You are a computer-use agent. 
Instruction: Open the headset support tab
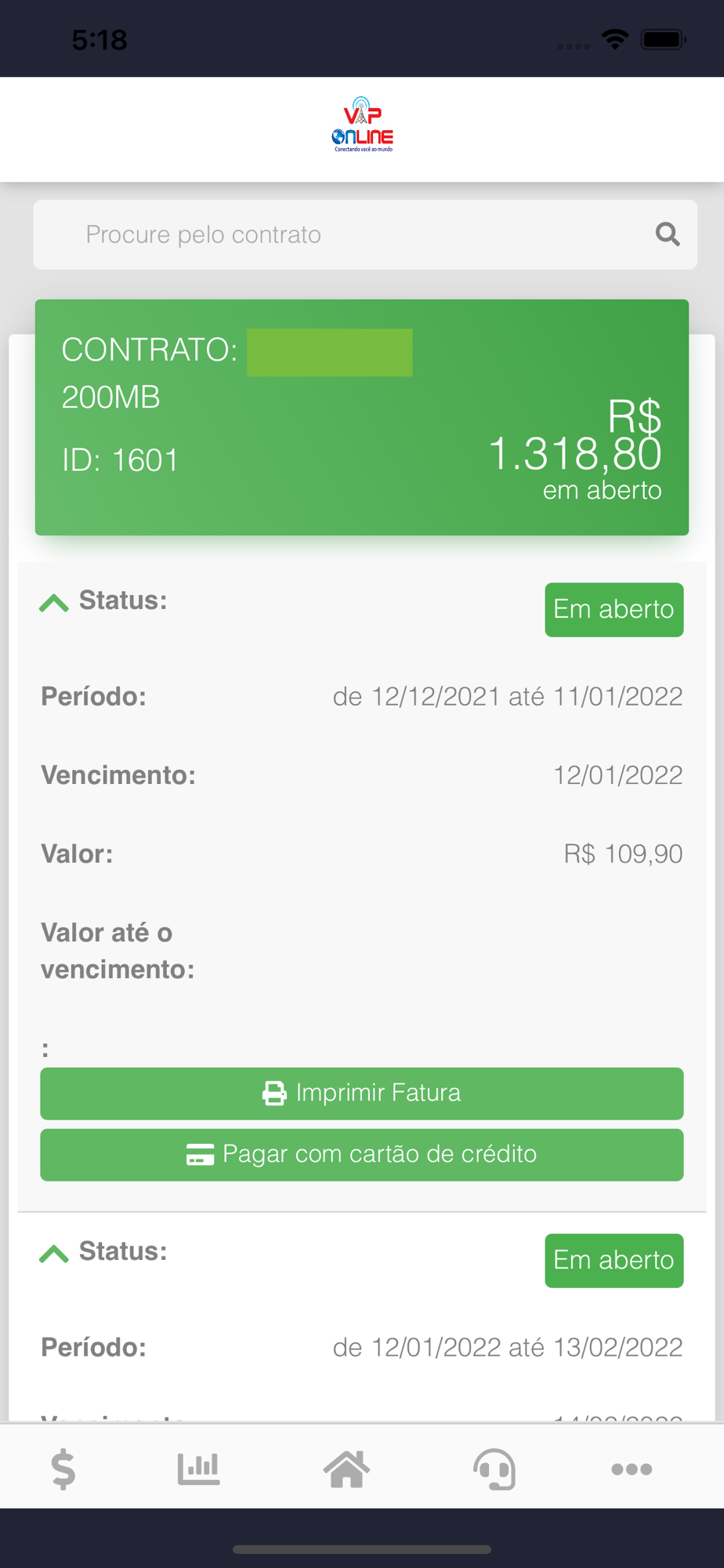(494, 1468)
